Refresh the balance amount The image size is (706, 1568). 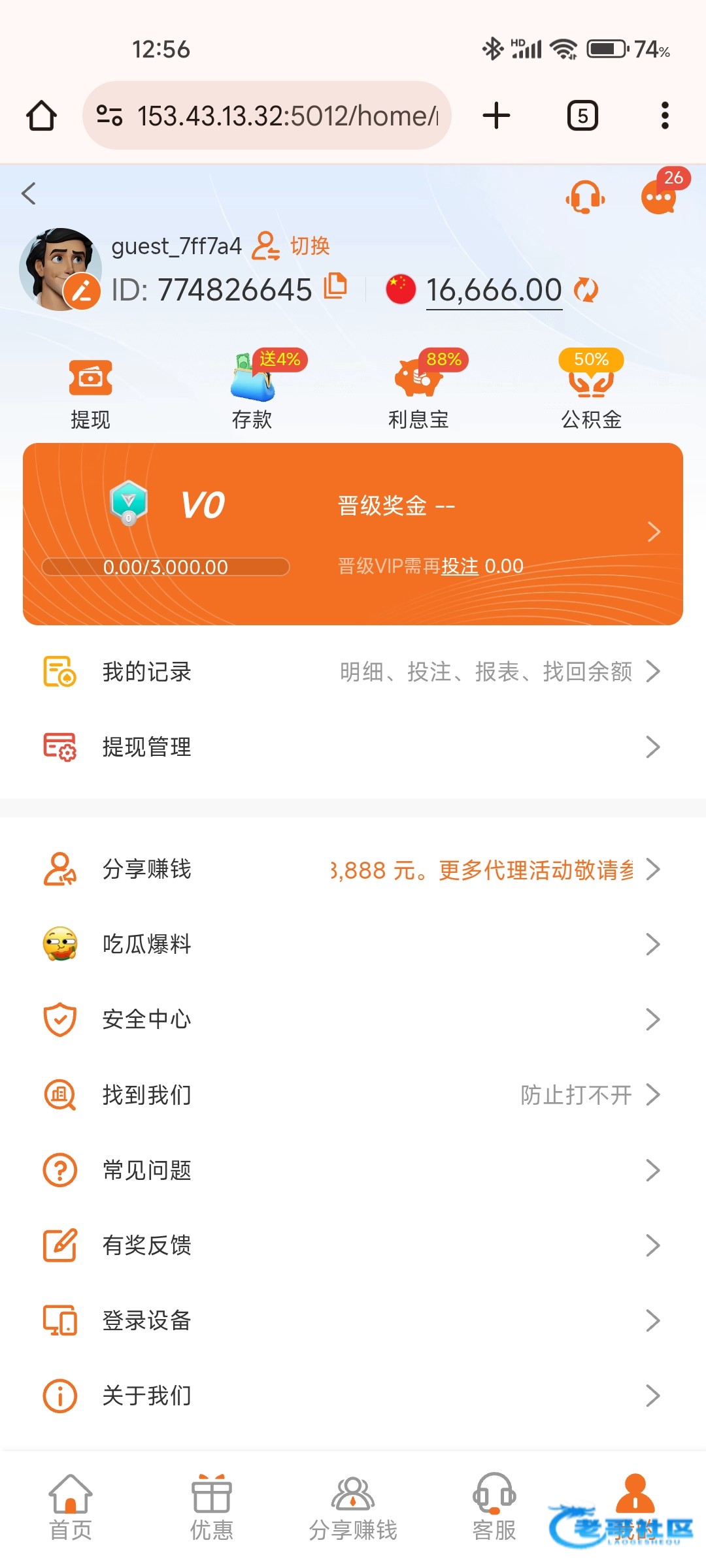[586, 290]
